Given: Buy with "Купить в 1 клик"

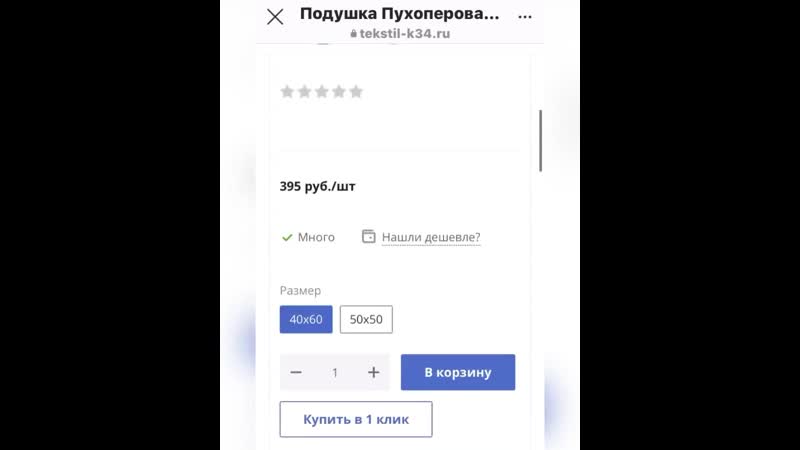Looking at the screenshot, I should point(356,419).
